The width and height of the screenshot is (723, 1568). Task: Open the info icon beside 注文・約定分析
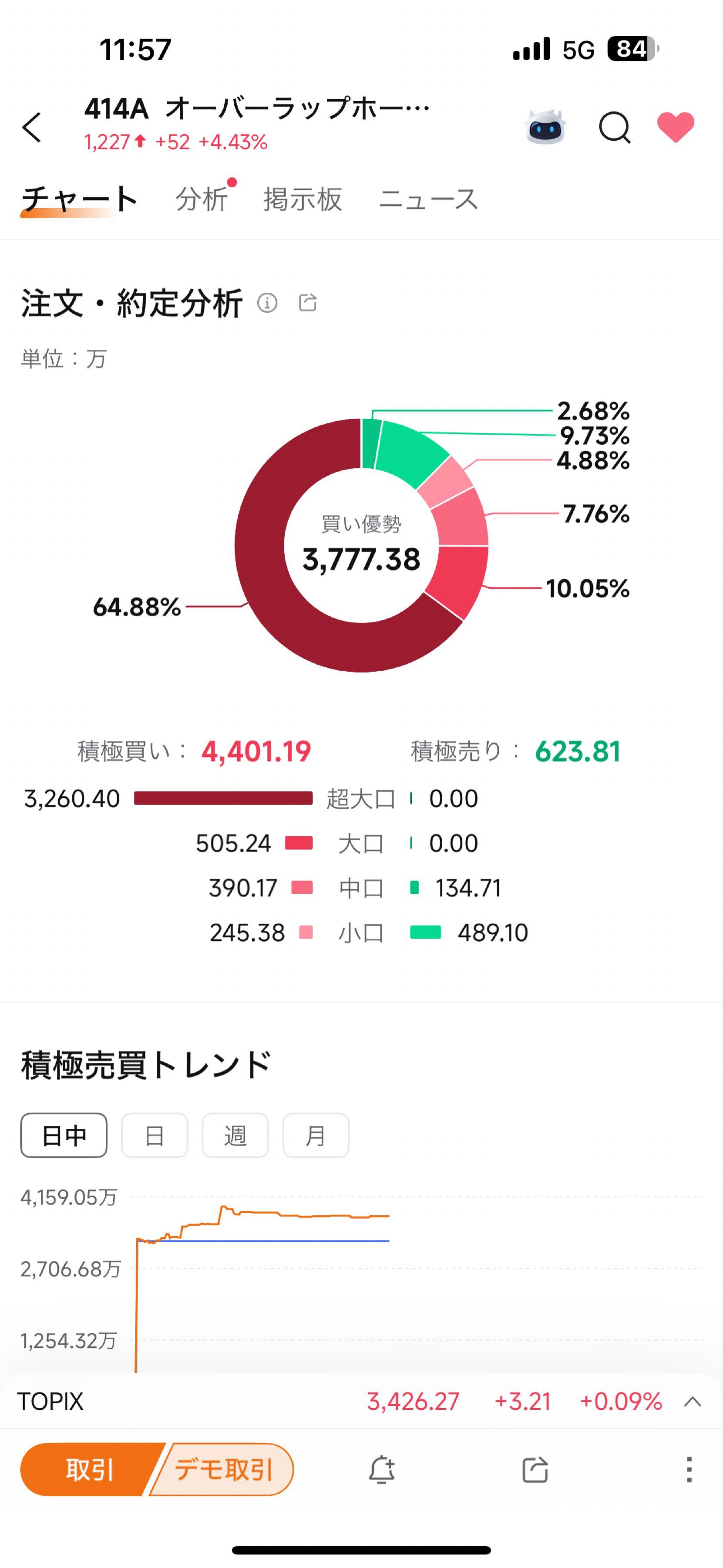269,303
